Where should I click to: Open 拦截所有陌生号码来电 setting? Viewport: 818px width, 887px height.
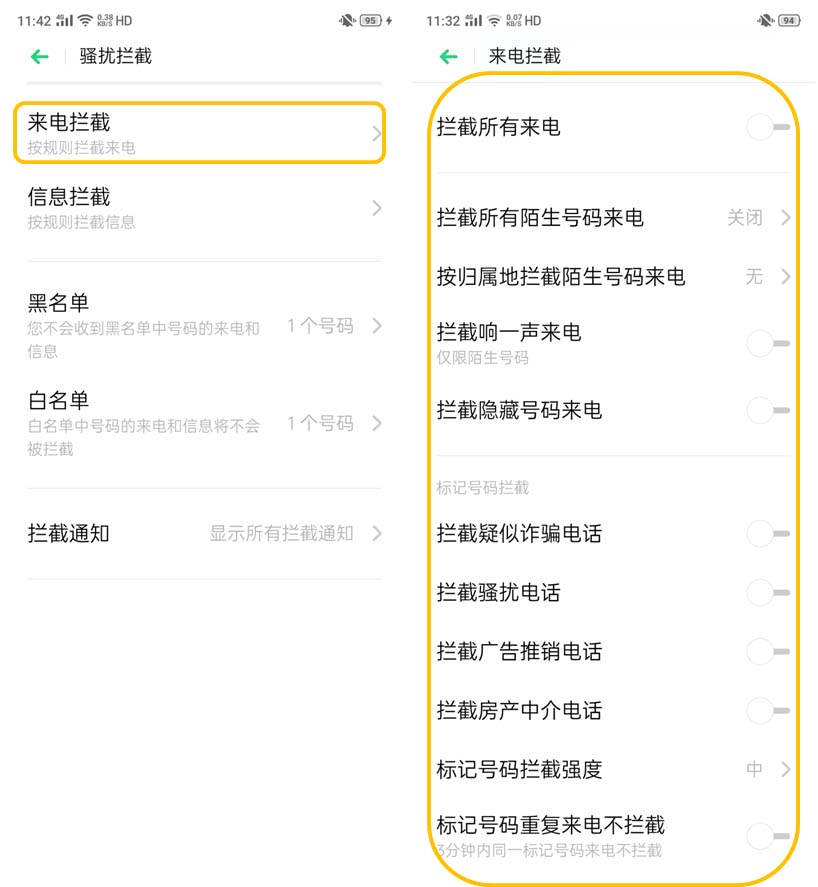612,217
